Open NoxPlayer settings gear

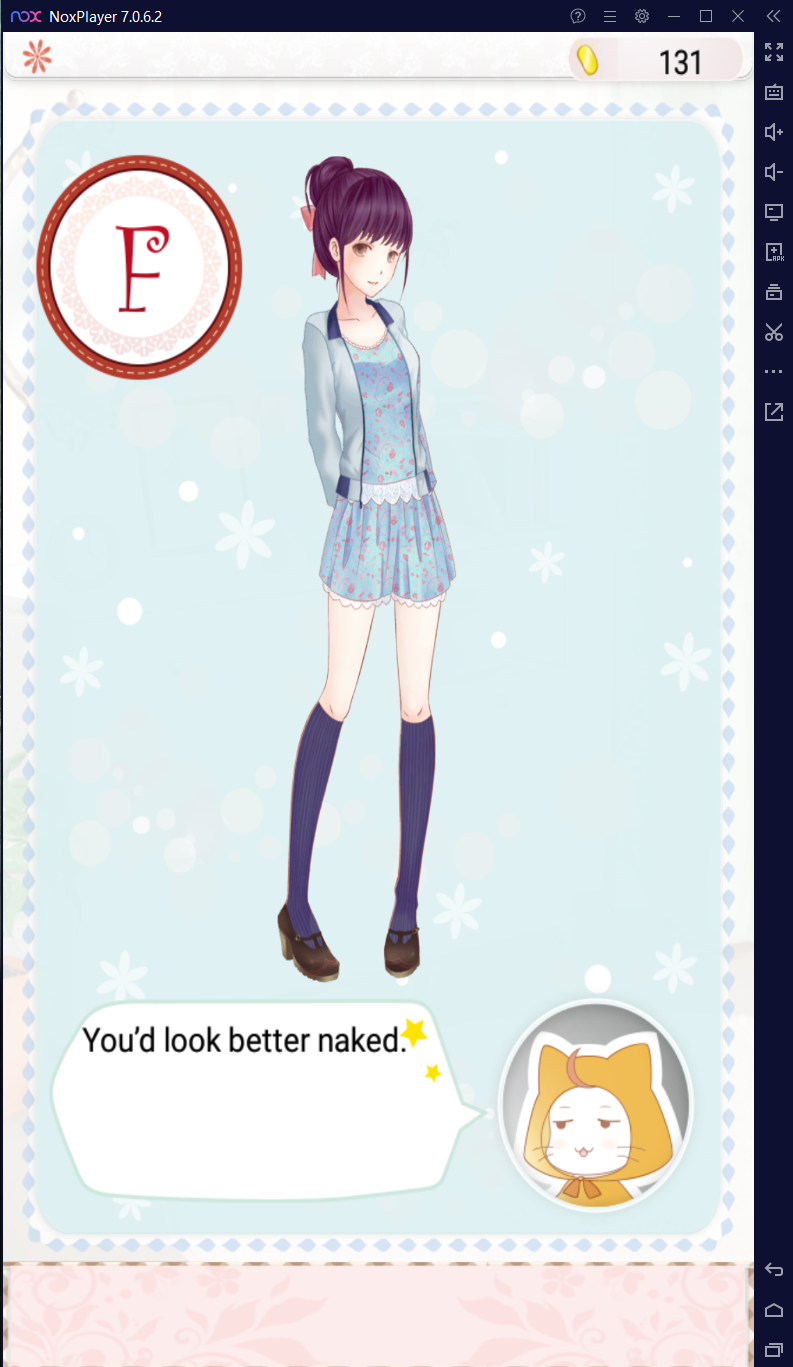[x=642, y=16]
